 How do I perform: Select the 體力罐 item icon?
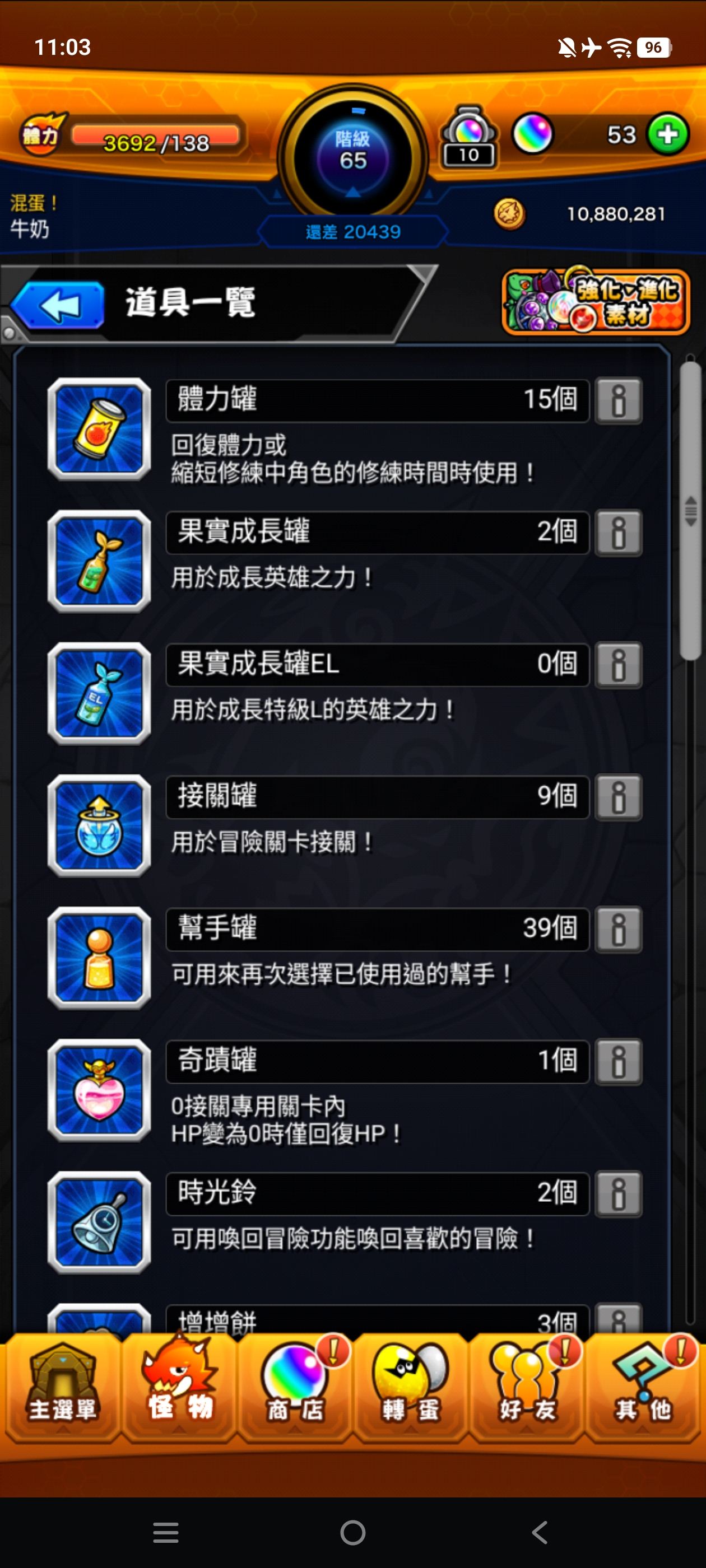(99, 428)
